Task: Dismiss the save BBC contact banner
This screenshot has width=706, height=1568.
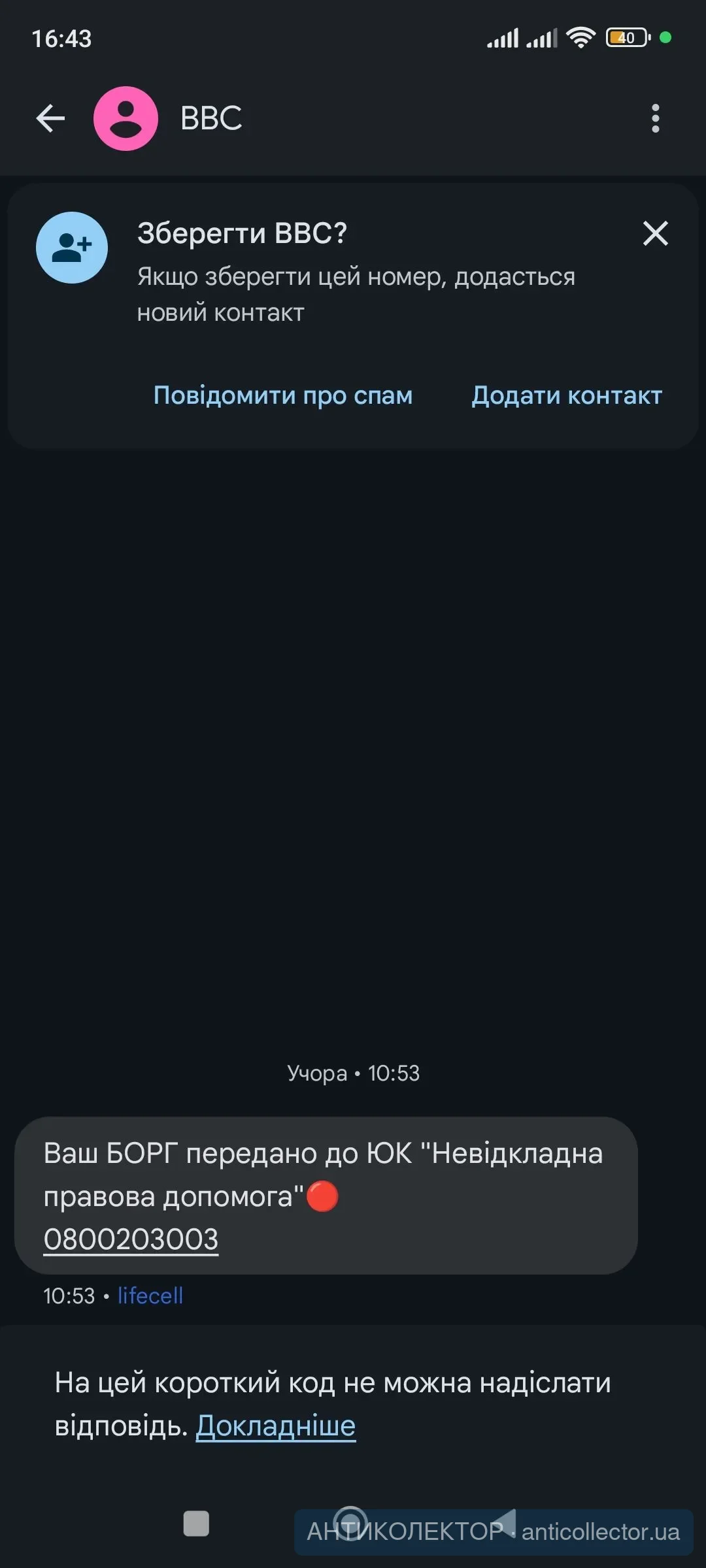Action: (x=655, y=233)
